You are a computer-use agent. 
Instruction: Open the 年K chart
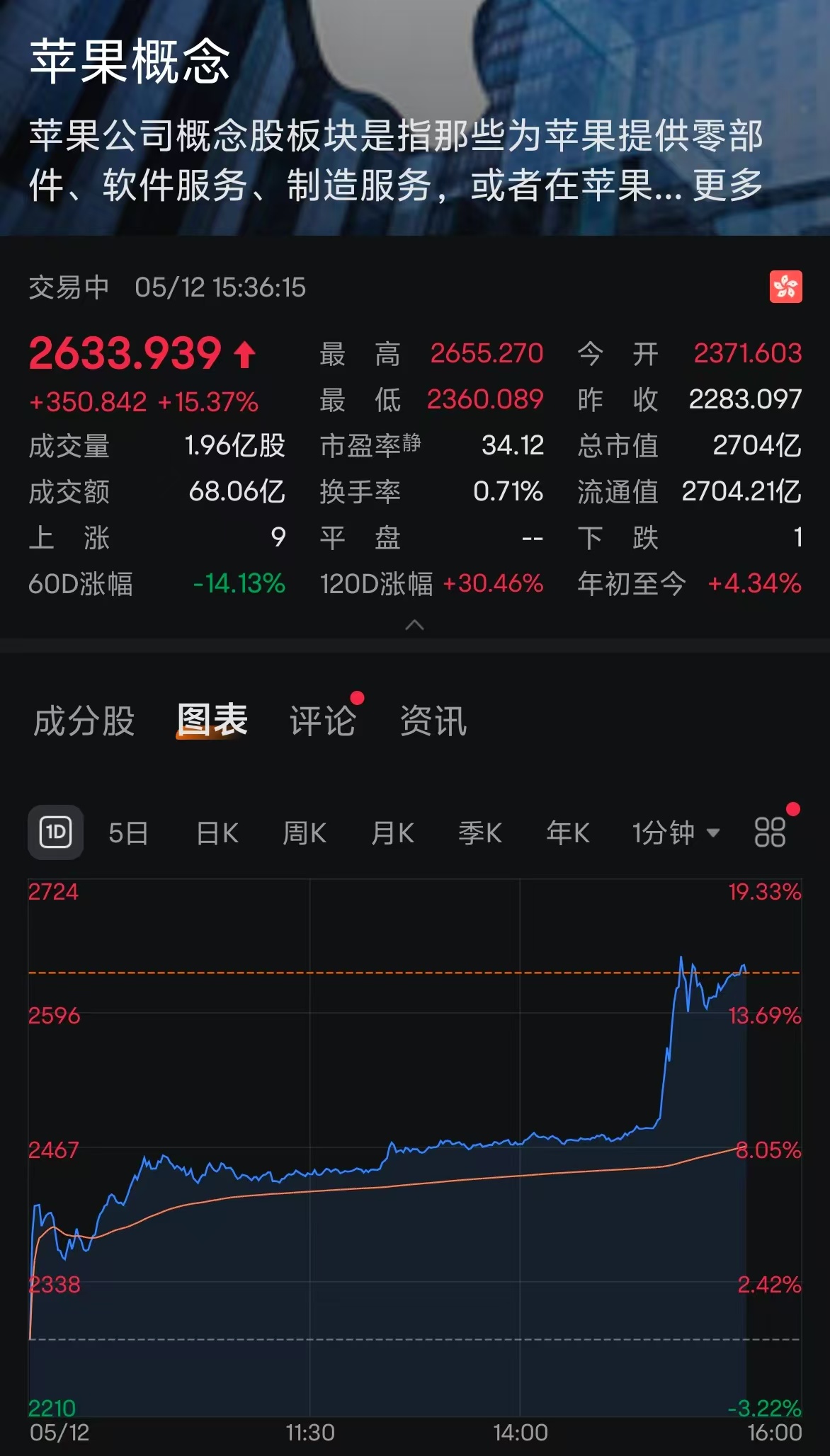[x=568, y=833]
